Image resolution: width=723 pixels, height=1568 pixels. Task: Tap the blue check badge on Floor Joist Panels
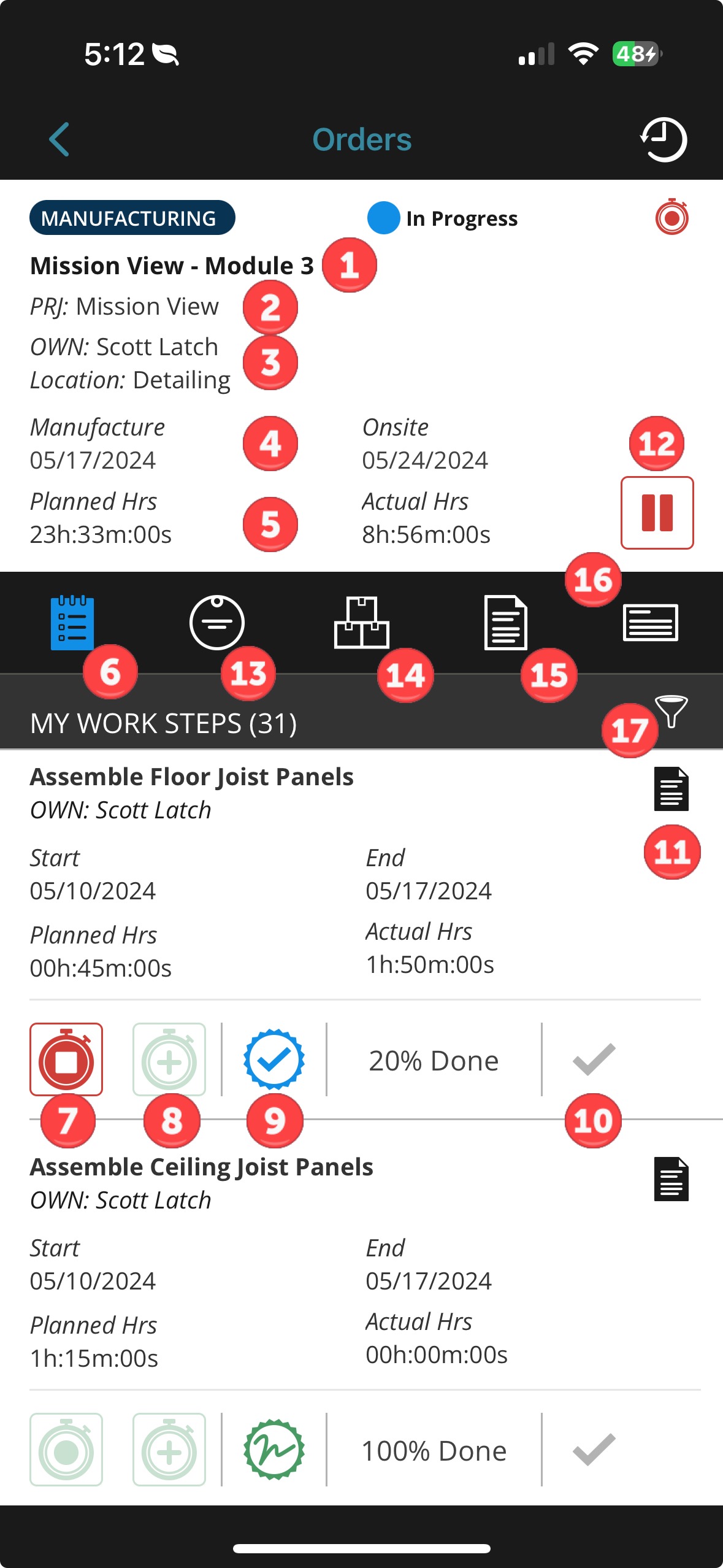(274, 1059)
